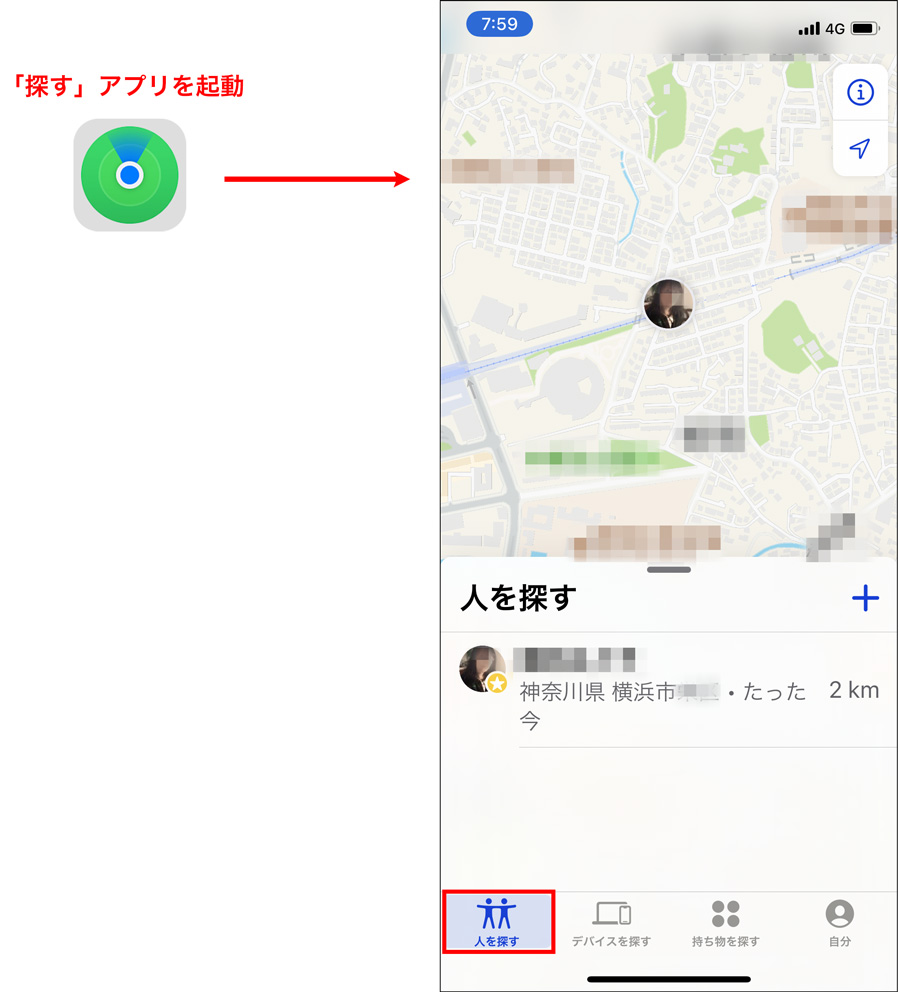Screen dimensions: 900x992
Task: Switch to the デバイスを探す tab
Action: (611, 922)
